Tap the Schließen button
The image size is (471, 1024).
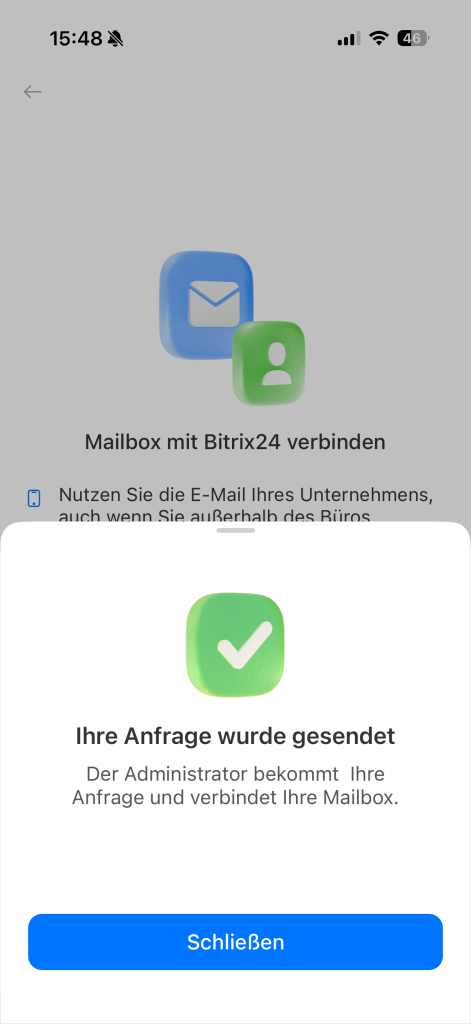[x=235, y=942]
